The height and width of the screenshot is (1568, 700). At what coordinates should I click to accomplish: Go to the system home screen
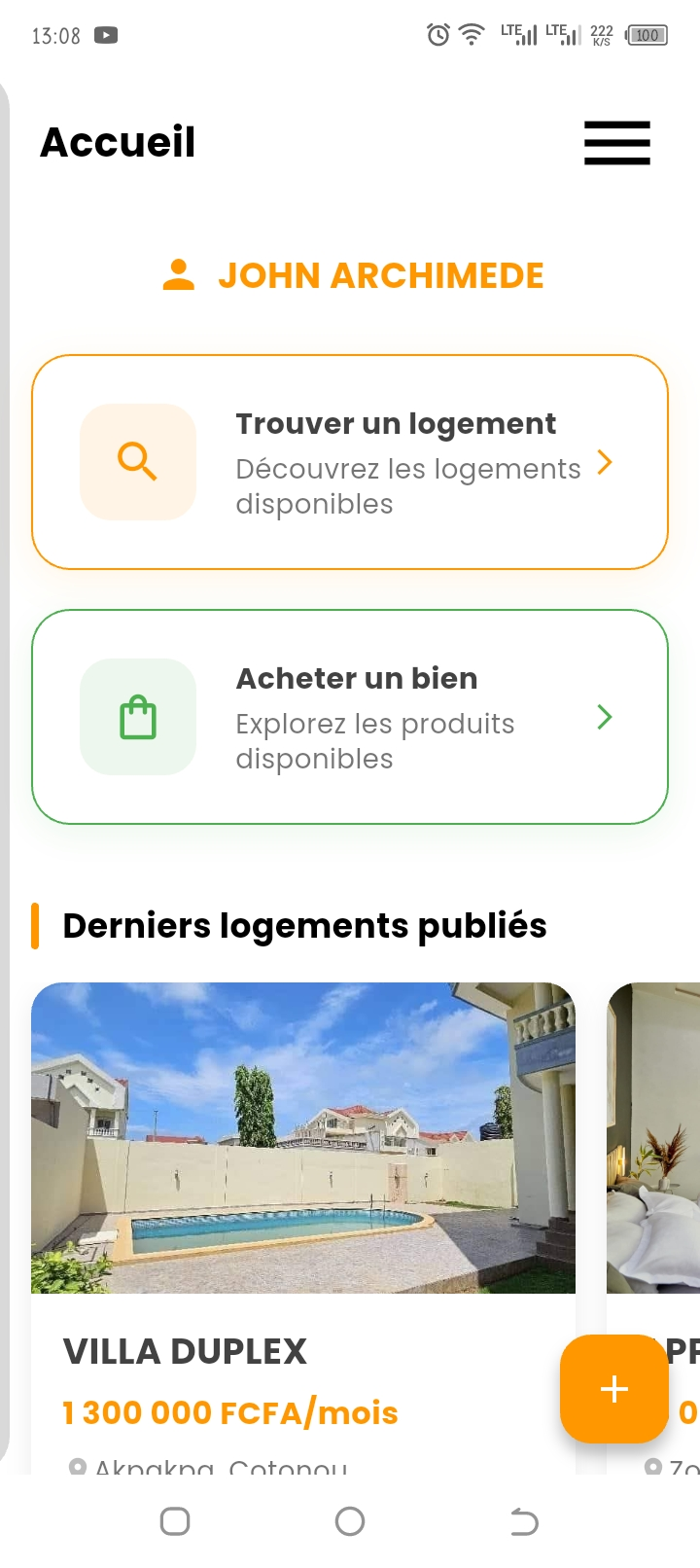point(350,1521)
